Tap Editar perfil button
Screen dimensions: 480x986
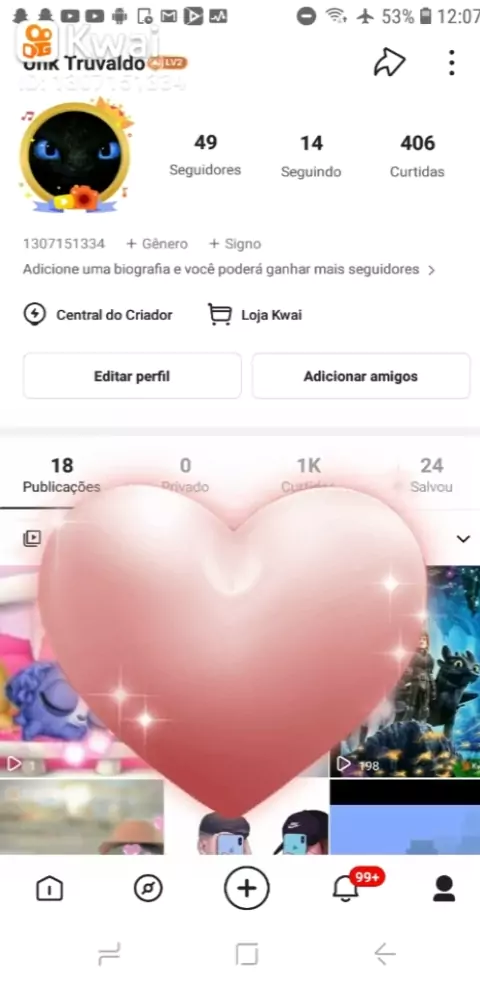point(132,376)
